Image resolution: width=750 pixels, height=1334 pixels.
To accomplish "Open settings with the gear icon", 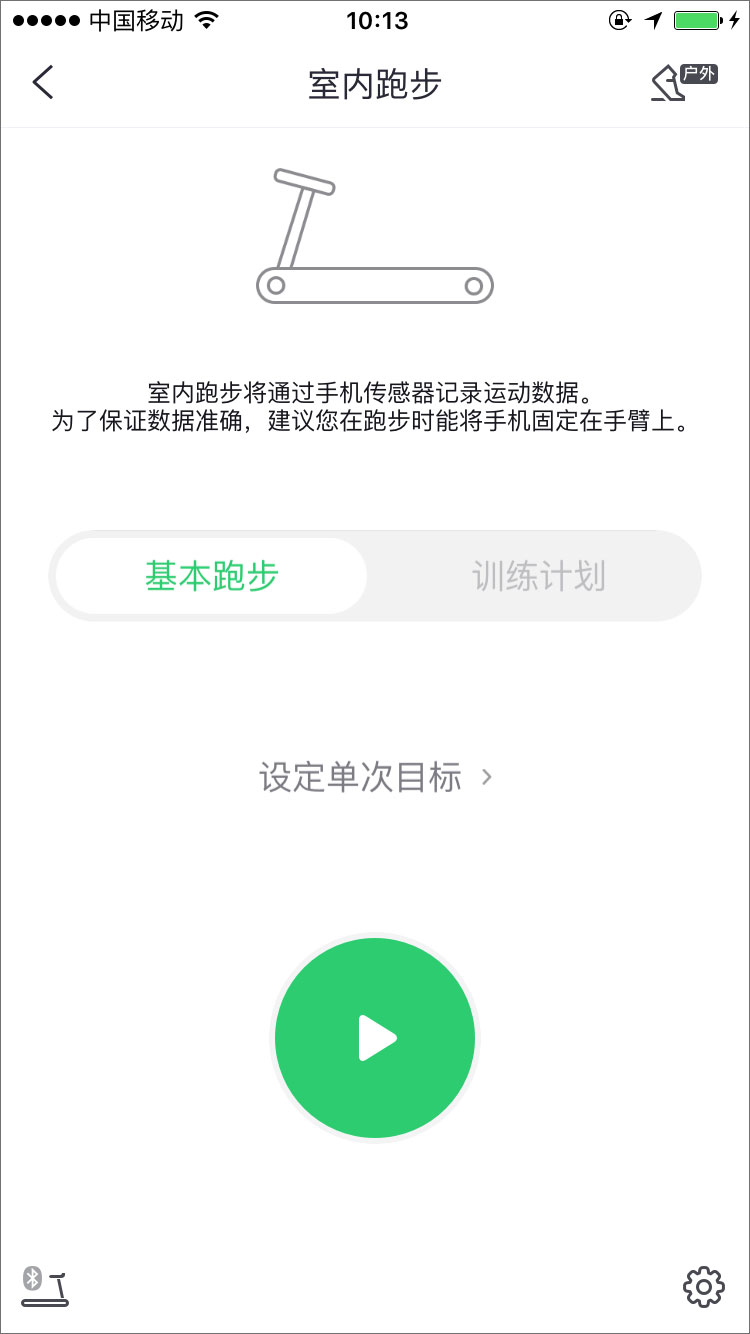I will [704, 1287].
